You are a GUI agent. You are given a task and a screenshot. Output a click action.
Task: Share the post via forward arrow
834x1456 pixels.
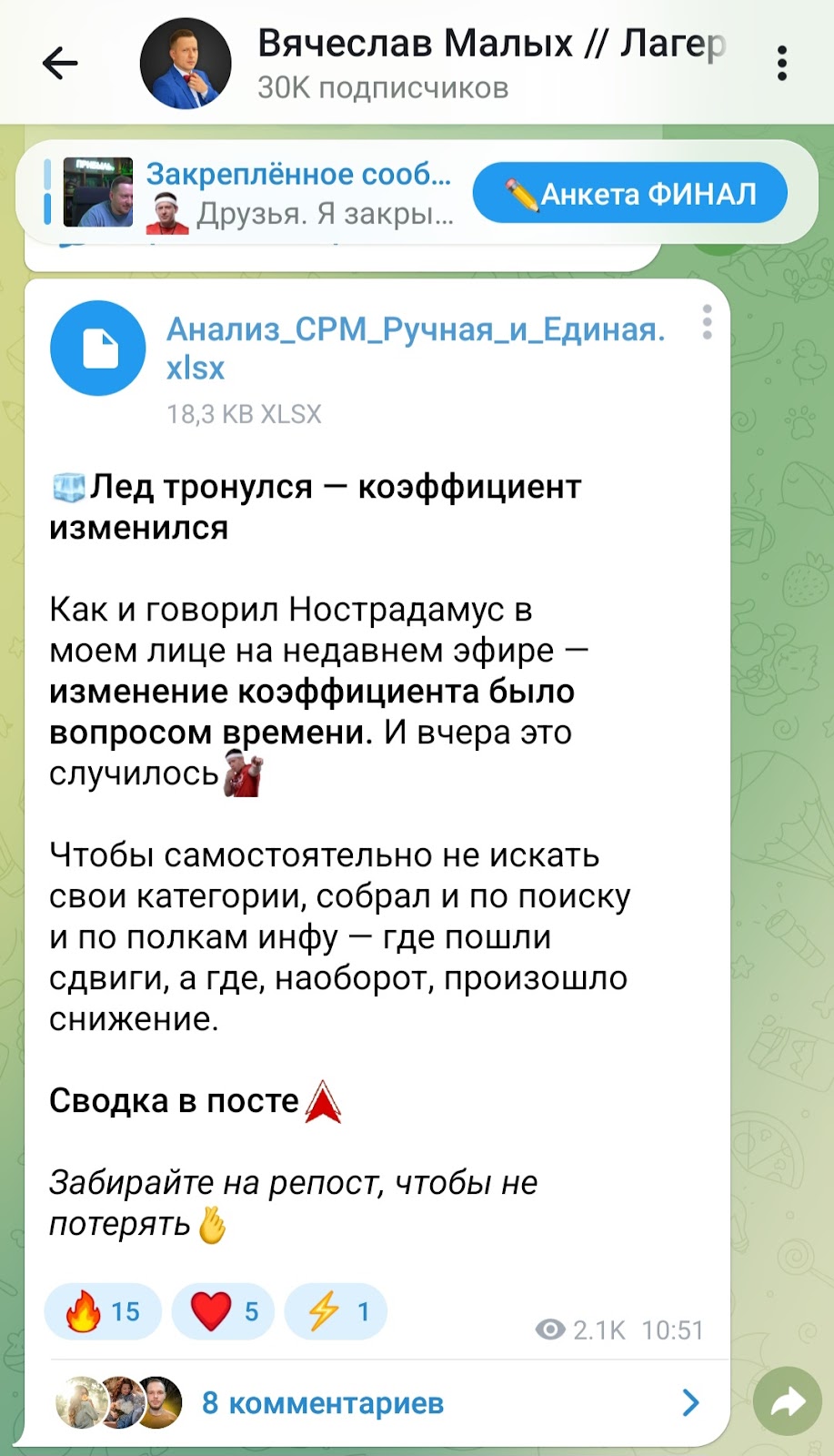pos(787,1401)
